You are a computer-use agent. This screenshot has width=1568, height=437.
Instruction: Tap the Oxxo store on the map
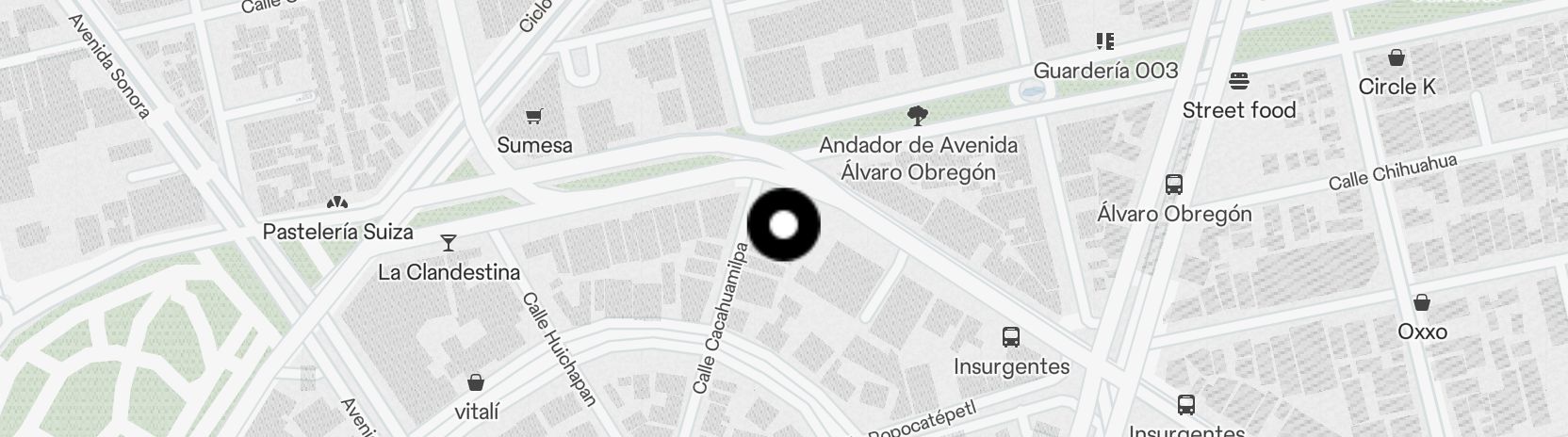click(x=1422, y=303)
